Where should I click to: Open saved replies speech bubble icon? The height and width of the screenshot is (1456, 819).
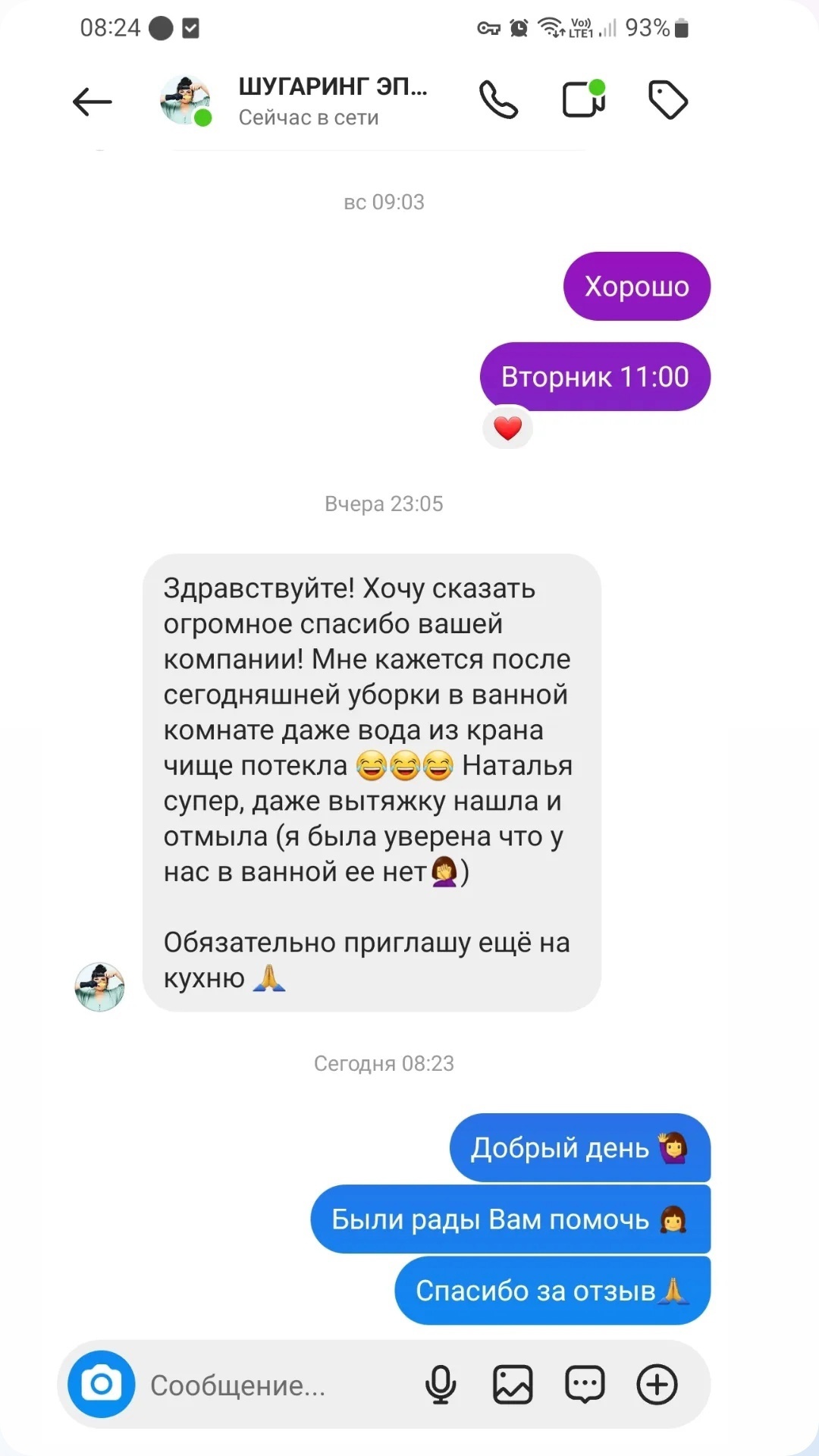pos(585,1385)
